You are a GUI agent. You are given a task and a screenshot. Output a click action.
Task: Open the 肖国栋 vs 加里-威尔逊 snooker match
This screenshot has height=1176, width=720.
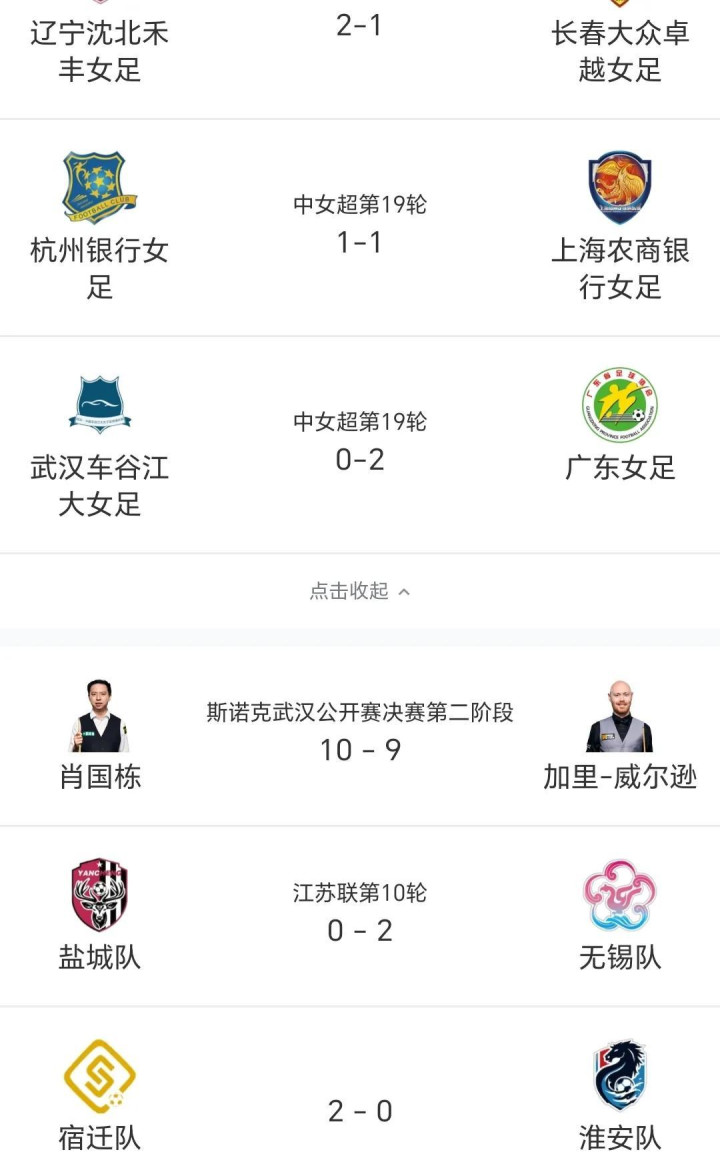pos(359,735)
